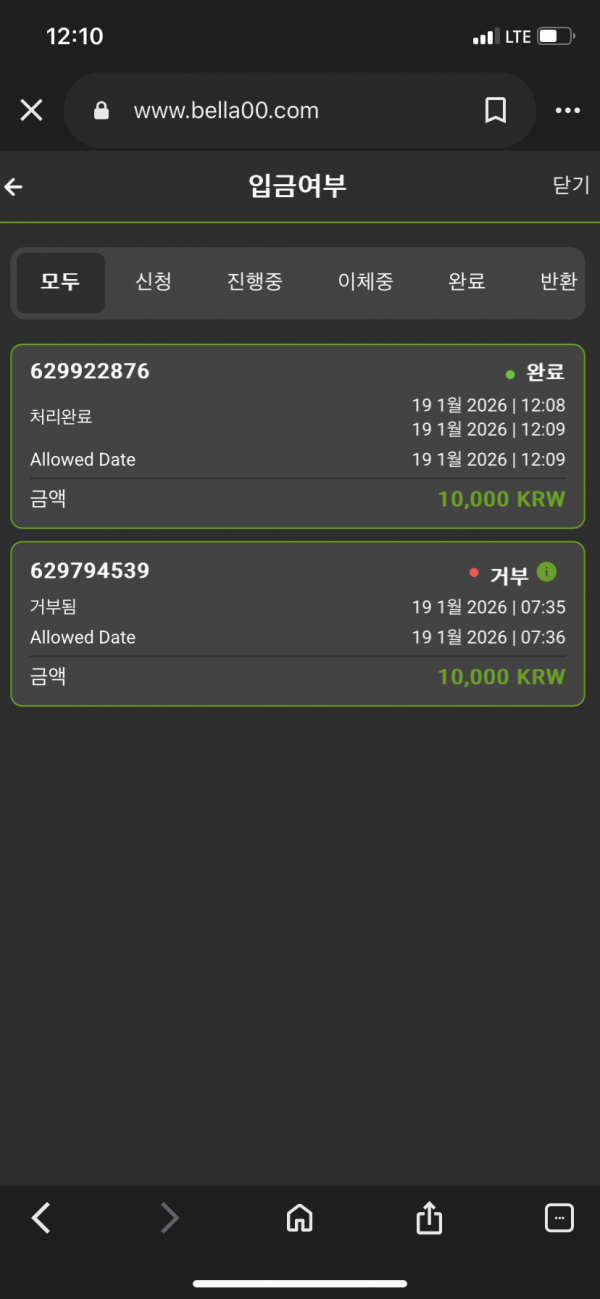Screen dimensions: 600x1299
Task: Select the 모두 tab
Action: (x=60, y=282)
